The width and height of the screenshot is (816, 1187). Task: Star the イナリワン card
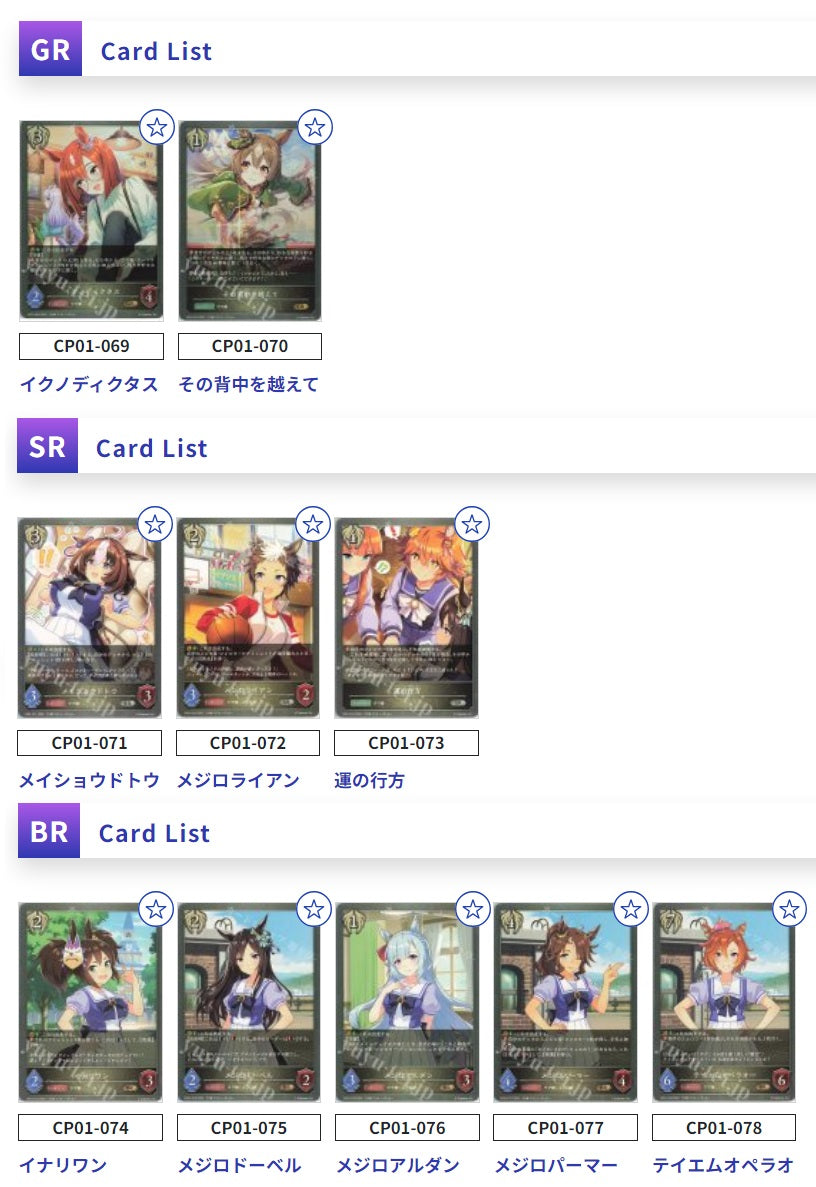click(155, 908)
